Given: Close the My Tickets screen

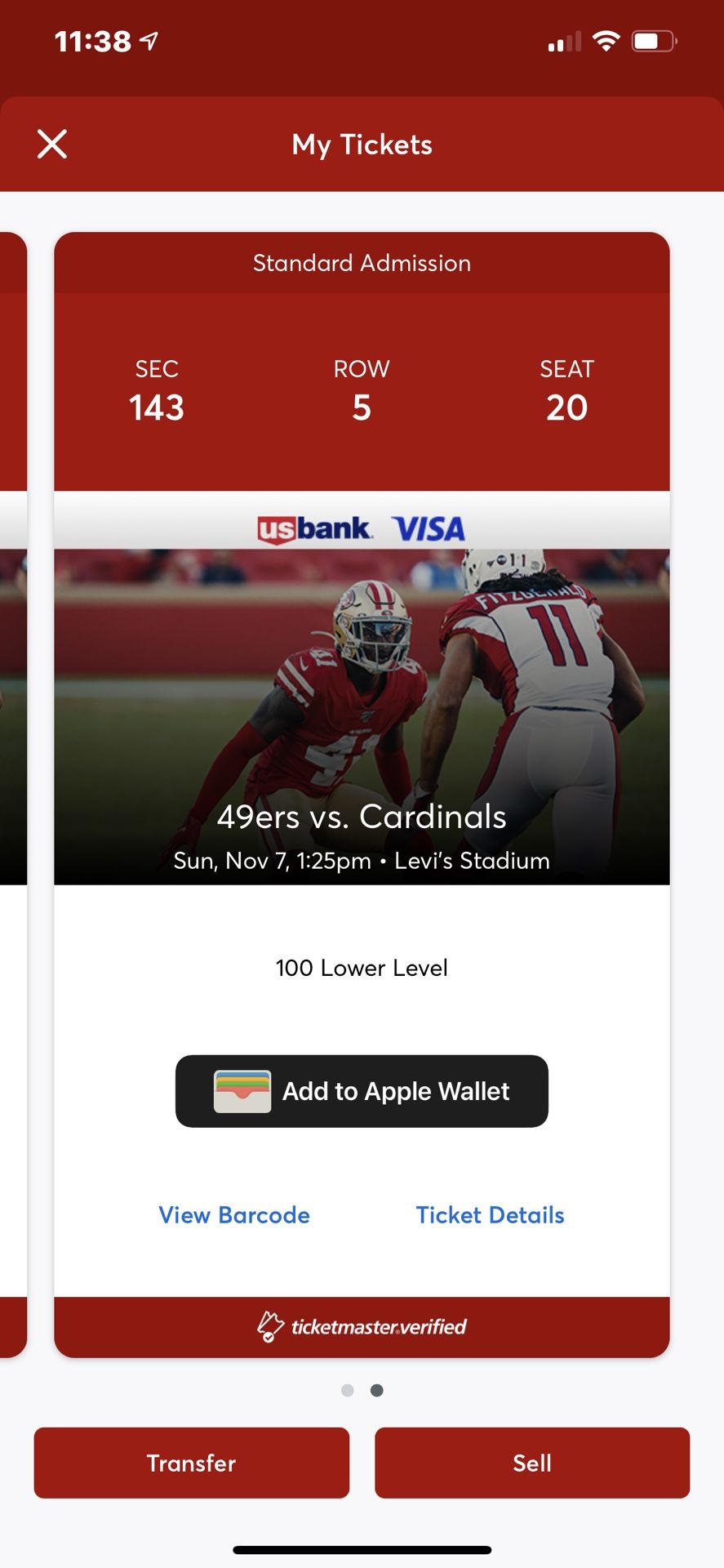Looking at the screenshot, I should 52,145.
